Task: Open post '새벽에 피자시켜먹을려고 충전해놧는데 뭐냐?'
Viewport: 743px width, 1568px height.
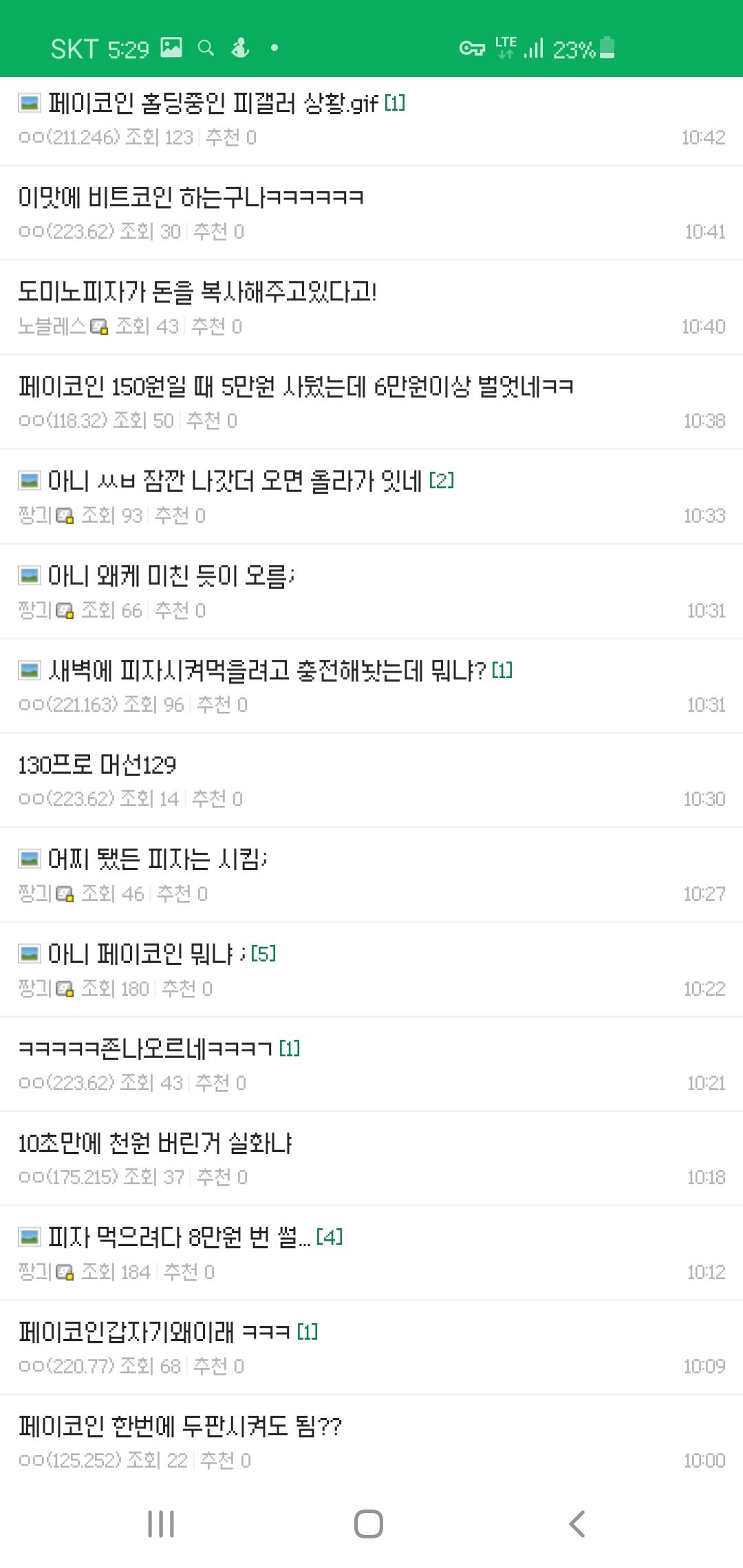Action: click(267, 671)
